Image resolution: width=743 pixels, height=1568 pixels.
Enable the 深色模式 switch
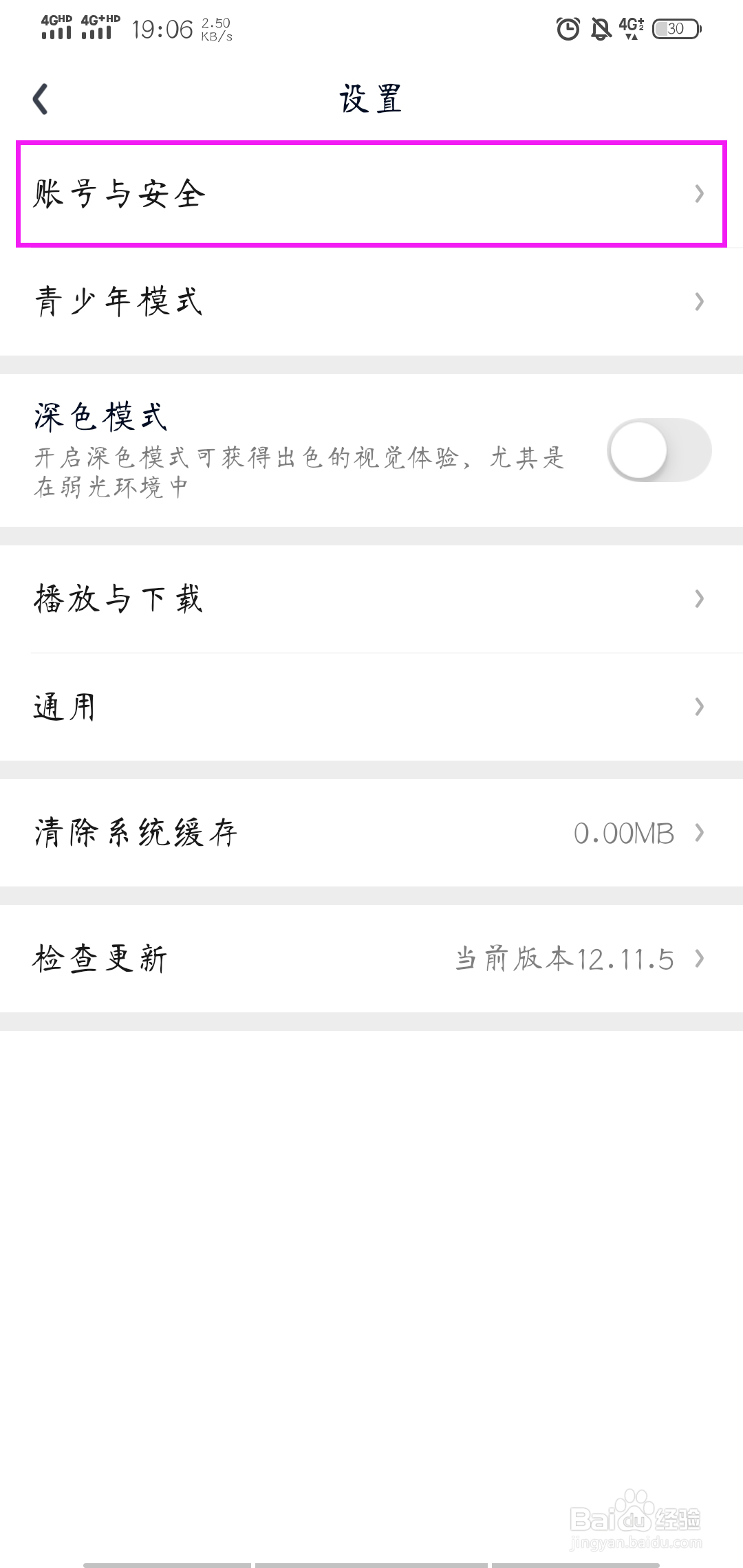659,450
